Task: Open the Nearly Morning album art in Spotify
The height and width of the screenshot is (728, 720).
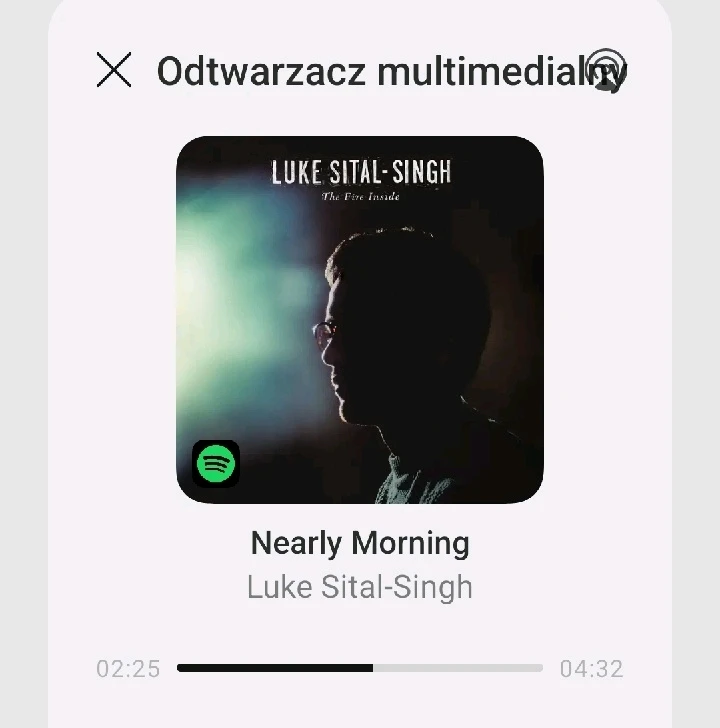Action: [x=360, y=319]
